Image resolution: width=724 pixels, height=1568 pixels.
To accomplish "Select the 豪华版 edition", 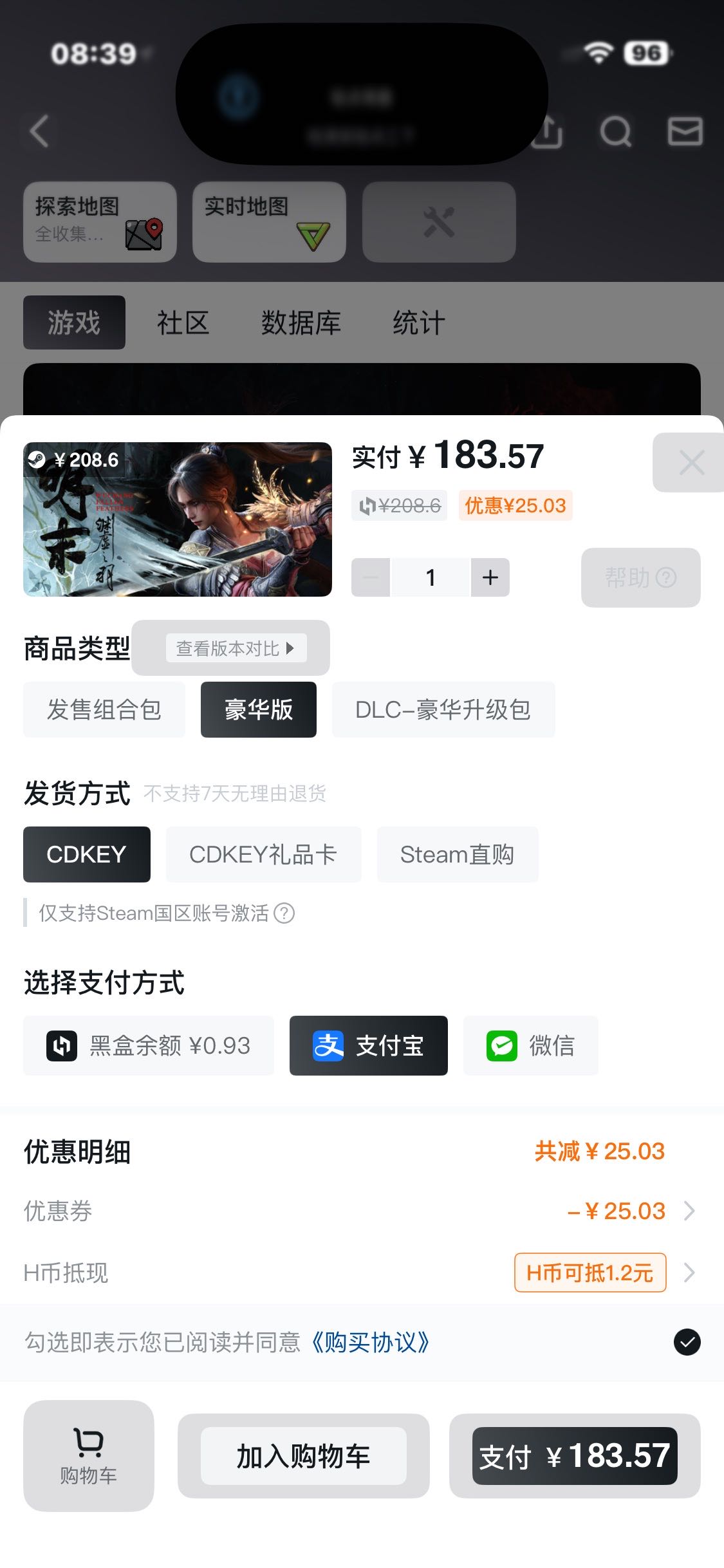I will coord(258,709).
